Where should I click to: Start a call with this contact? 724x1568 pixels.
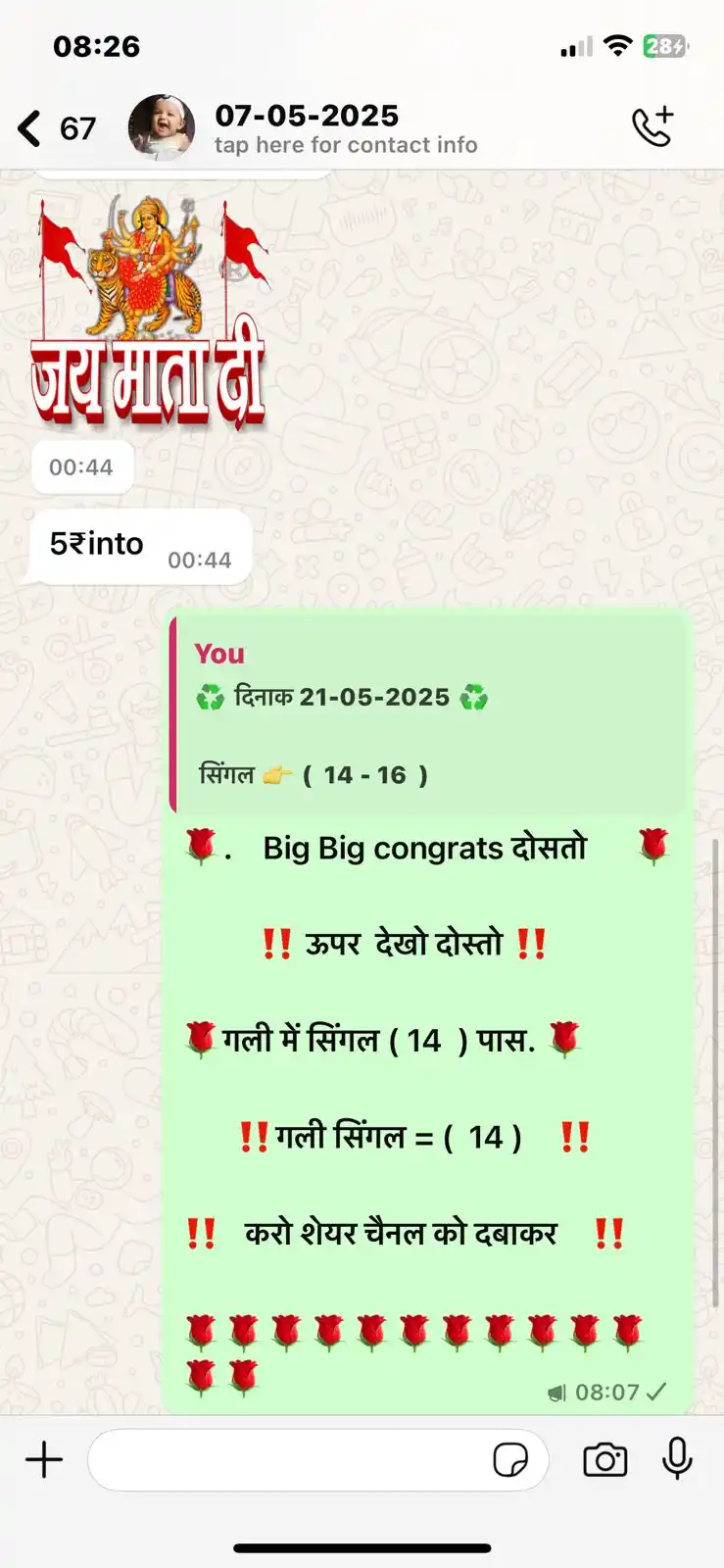652,127
